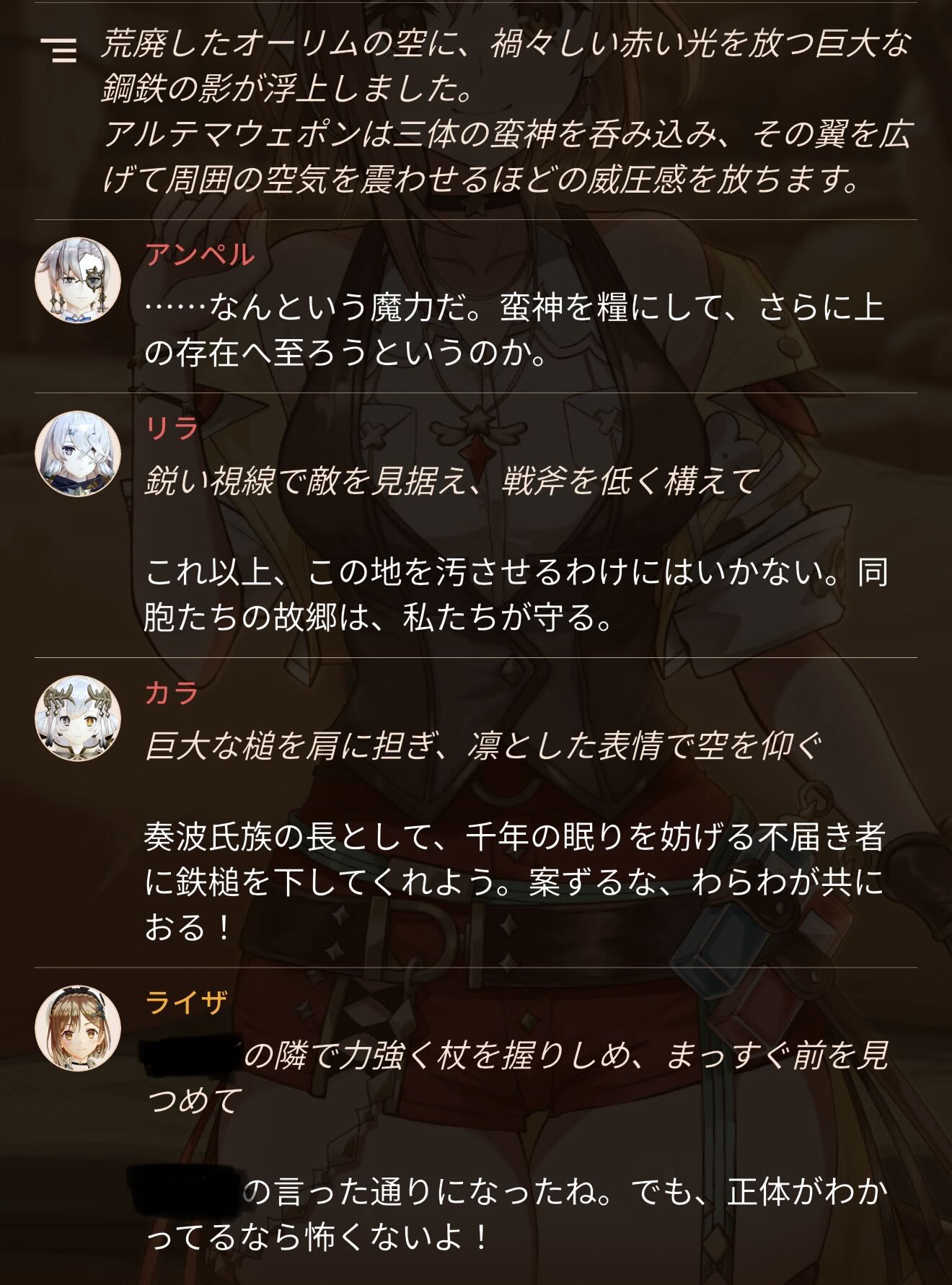Screen dimensions: 952x1285
Task: View カラ's character avatar
Action: [x=78, y=718]
